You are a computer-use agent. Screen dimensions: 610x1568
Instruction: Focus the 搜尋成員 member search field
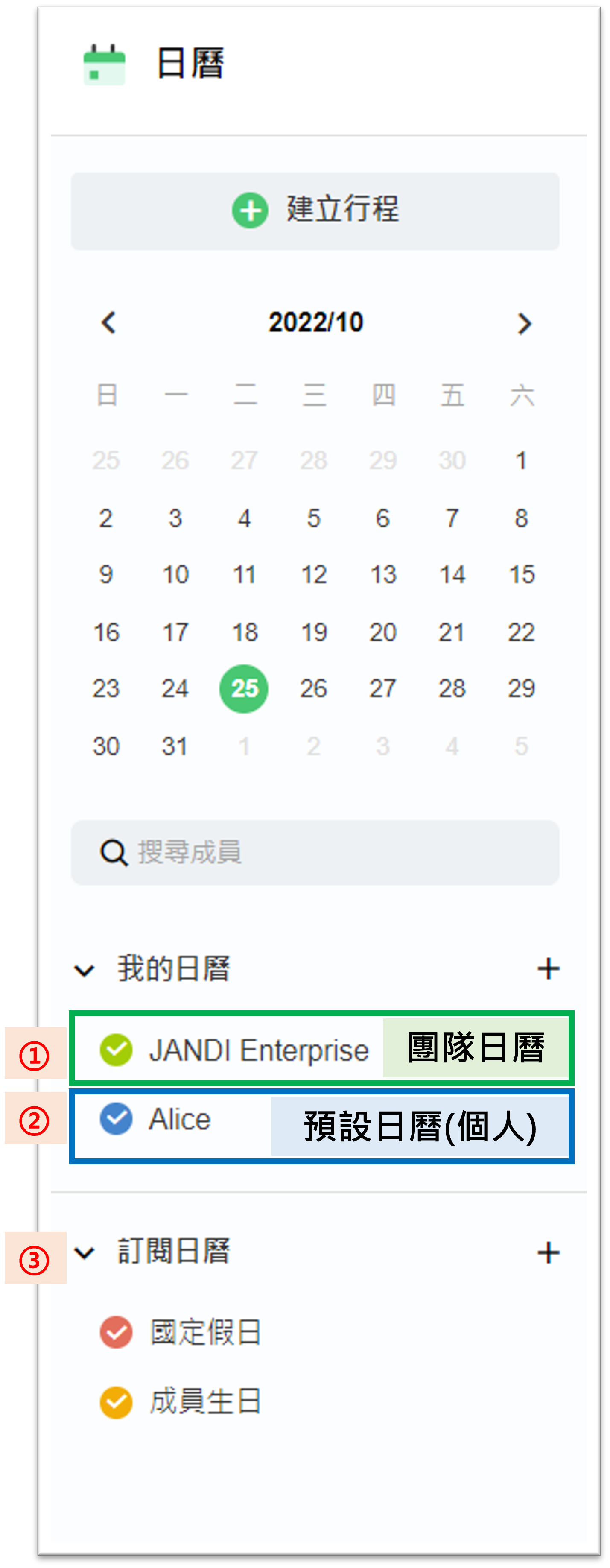coord(315,852)
